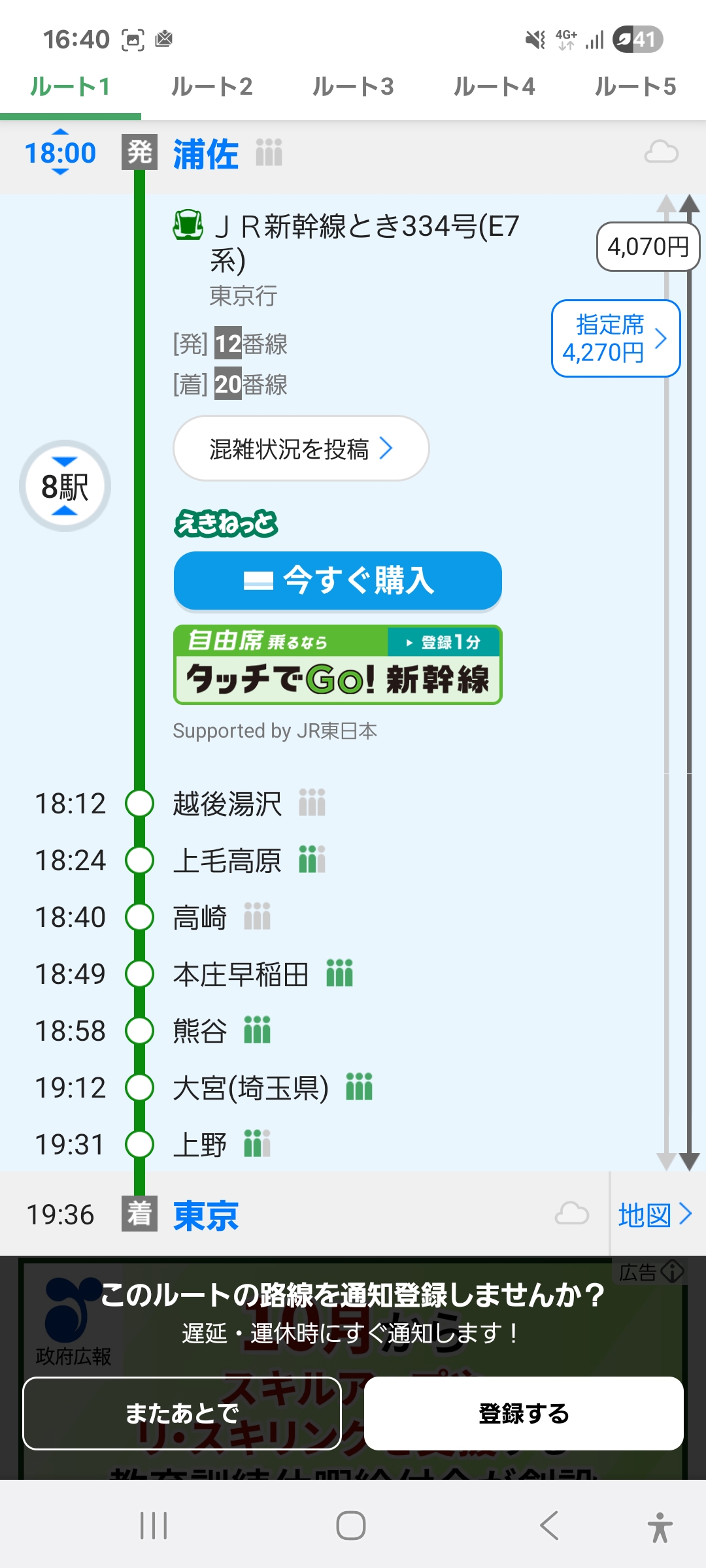Open 地図 map for 東京
This screenshot has width=706, height=1568.
tap(655, 1215)
